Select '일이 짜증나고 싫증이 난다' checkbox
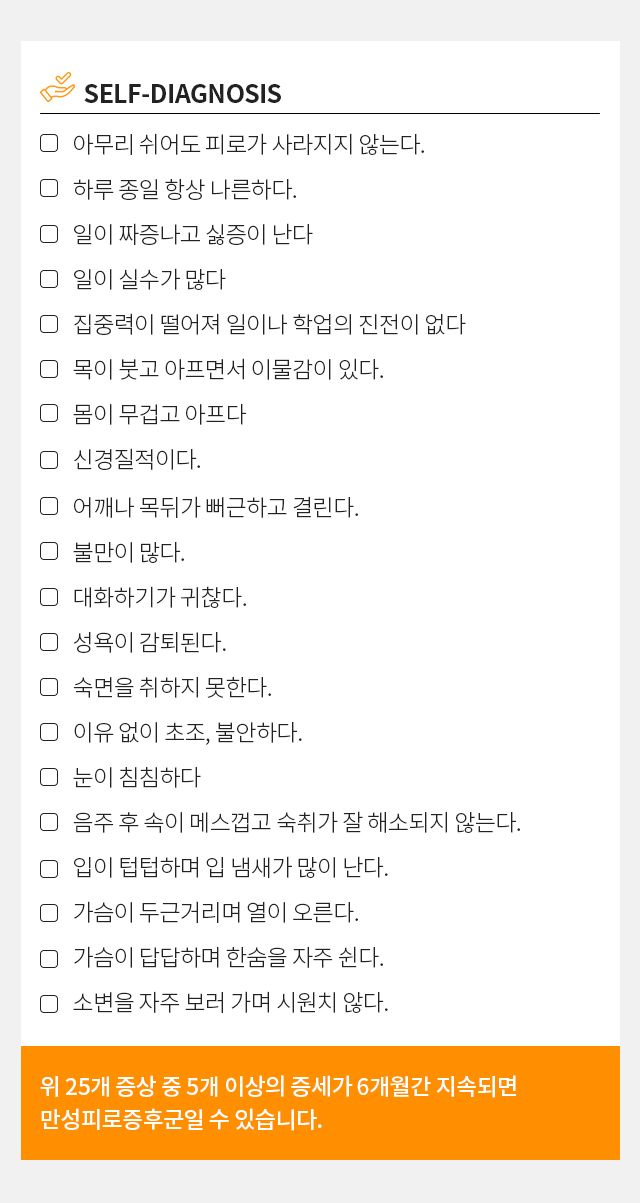640x1203 pixels. point(49,234)
